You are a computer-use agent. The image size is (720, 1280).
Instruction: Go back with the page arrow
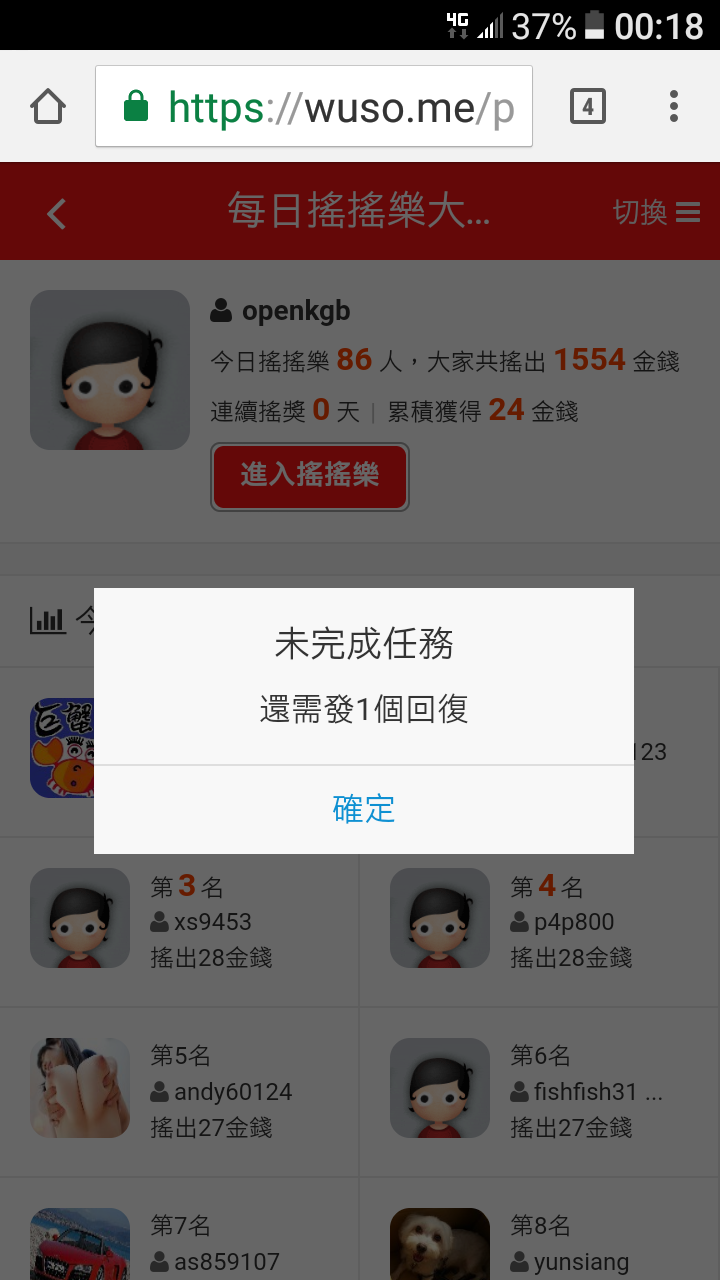coord(57,212)
